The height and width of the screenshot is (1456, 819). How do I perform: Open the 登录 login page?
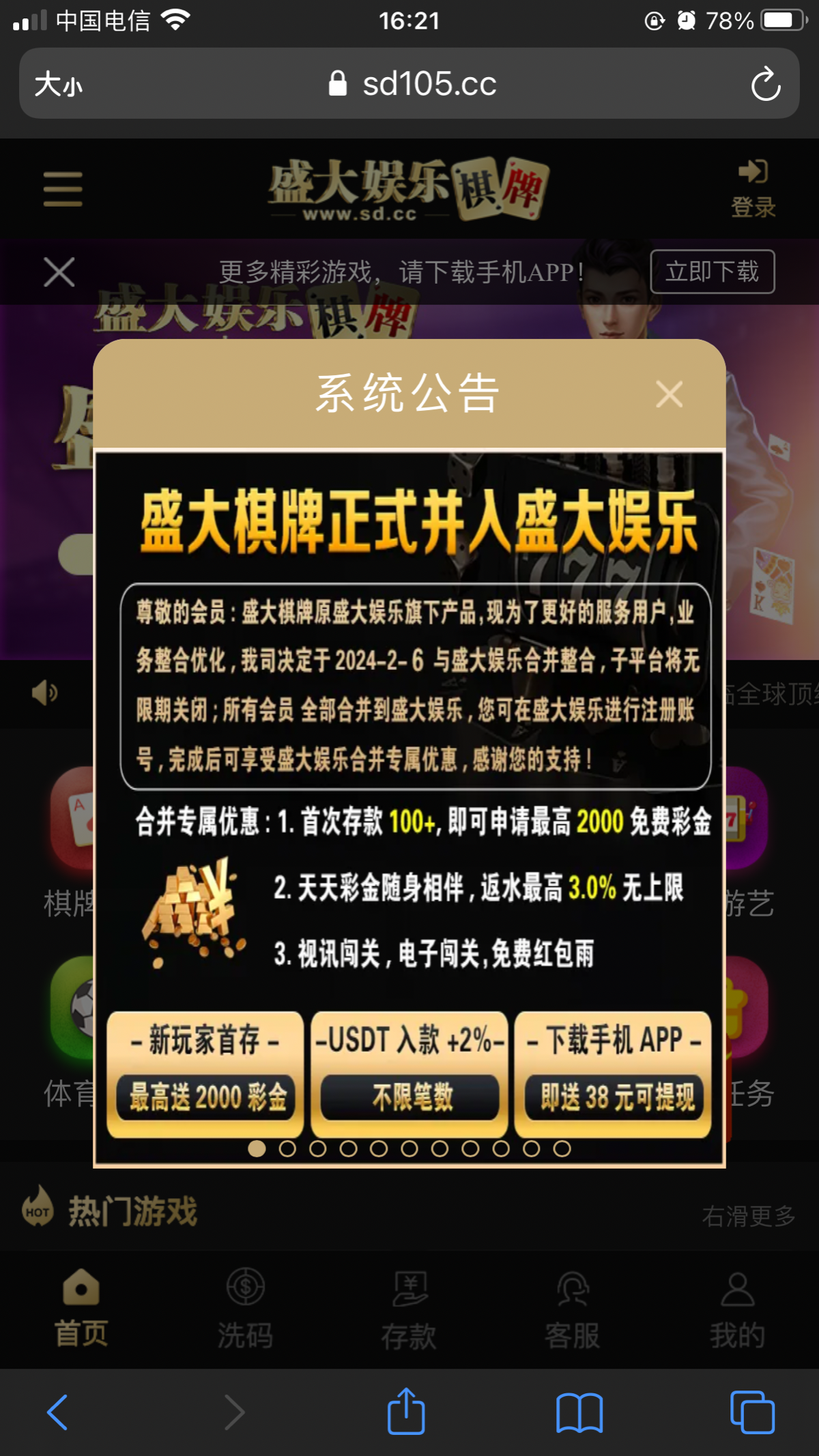click(x=753, y=188)
